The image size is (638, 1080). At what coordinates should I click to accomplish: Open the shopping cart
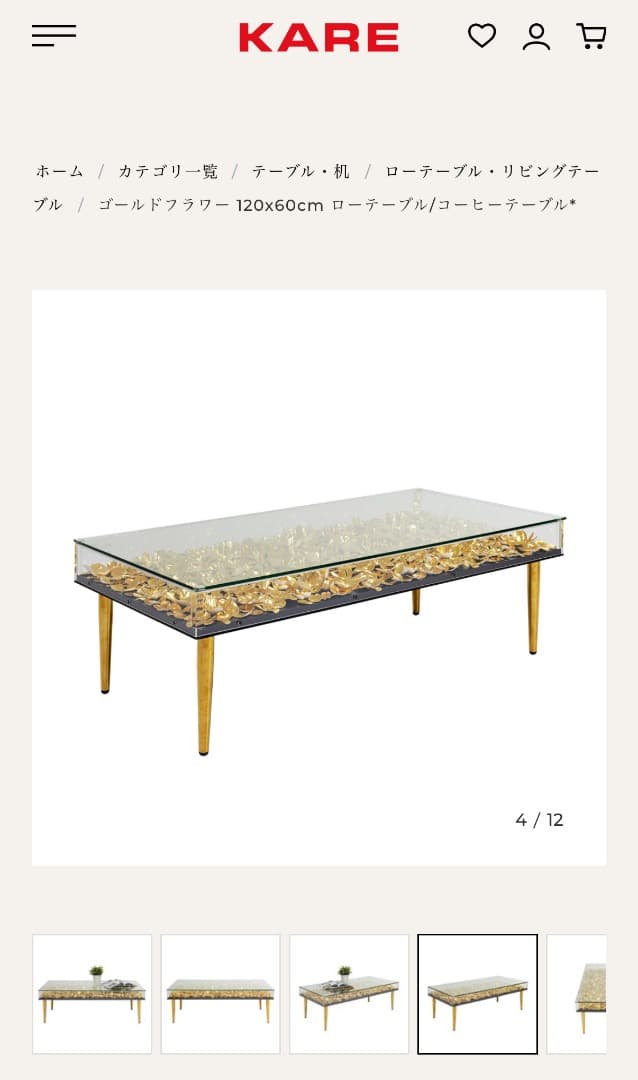(591, 37)
